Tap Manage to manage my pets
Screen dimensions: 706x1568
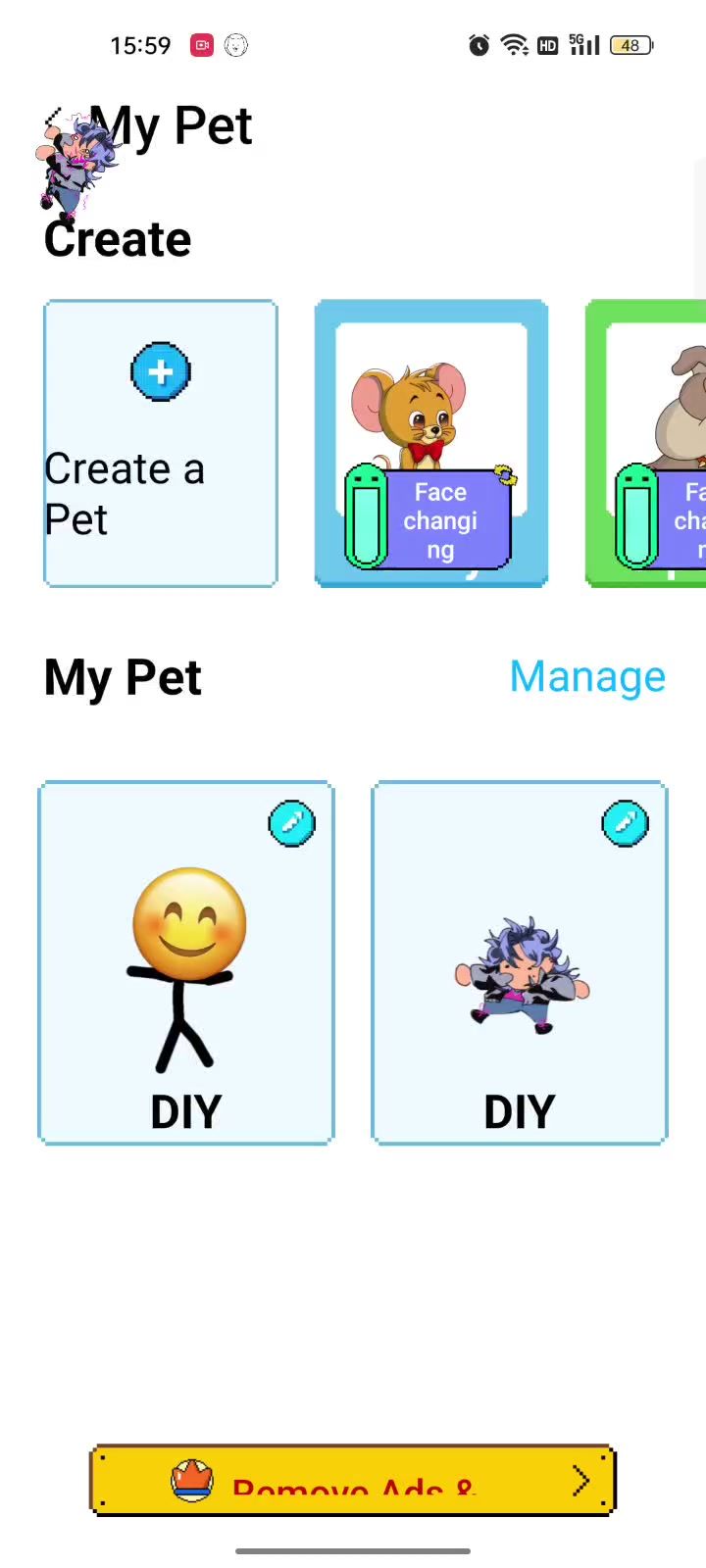point(587,677)
